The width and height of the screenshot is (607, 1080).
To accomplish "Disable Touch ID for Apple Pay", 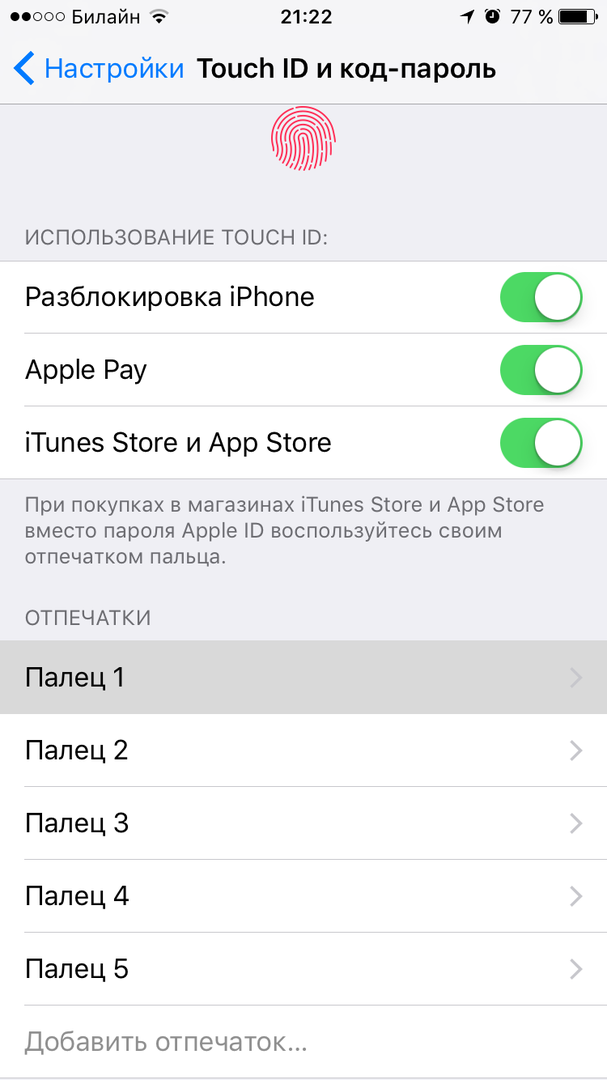I will [x=540, y=371].
